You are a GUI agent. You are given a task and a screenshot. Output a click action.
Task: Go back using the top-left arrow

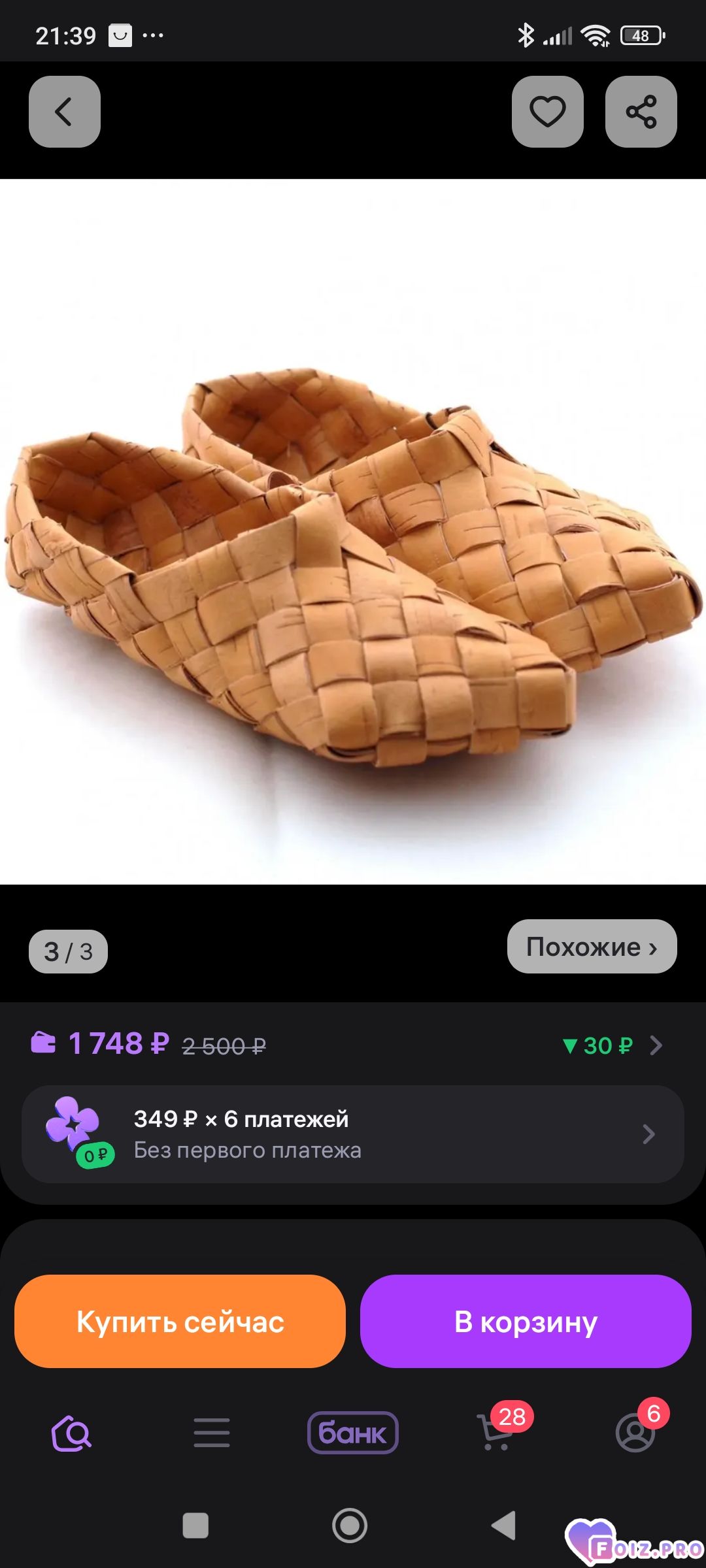(64, 112)
